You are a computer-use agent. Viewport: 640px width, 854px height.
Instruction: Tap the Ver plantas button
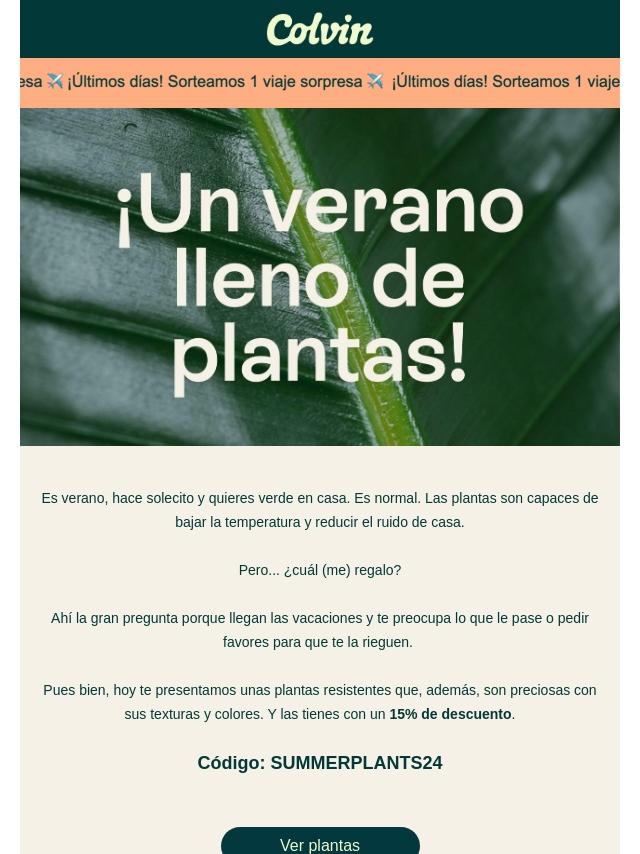320,843
